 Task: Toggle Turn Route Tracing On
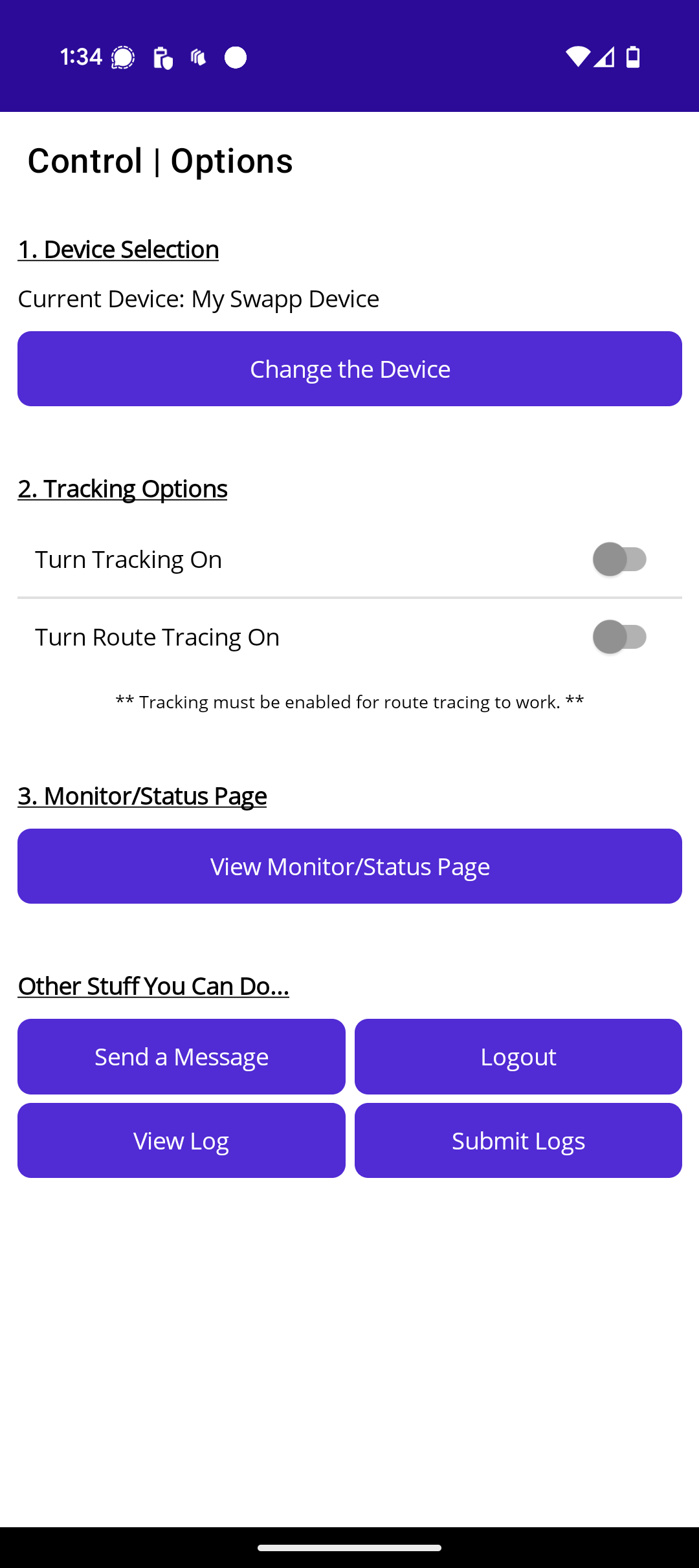pyautogui.click(x=619, y=637)
